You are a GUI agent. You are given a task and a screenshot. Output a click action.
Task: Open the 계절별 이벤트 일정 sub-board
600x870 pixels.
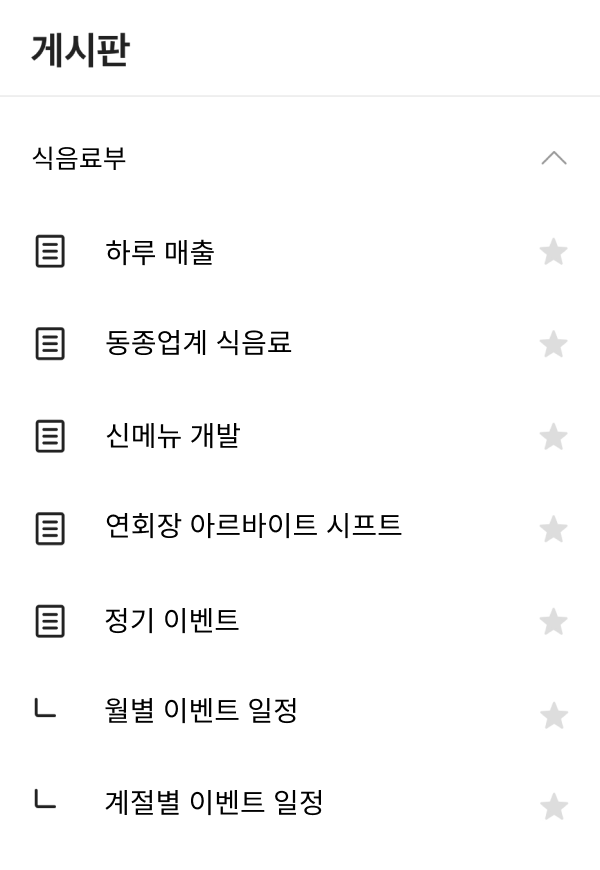click(214, 803)
